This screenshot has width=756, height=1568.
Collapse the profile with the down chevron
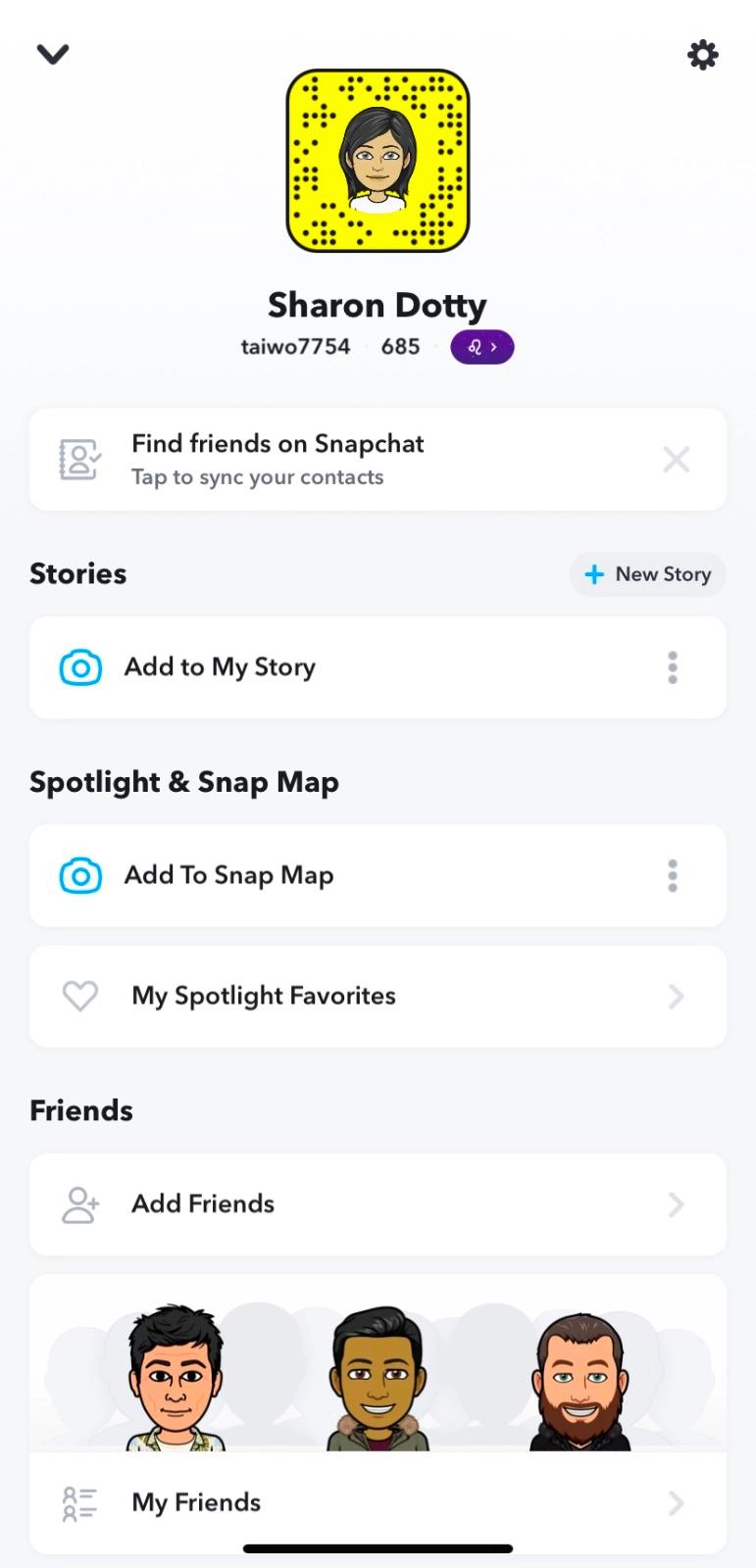[x=53, y=55]
